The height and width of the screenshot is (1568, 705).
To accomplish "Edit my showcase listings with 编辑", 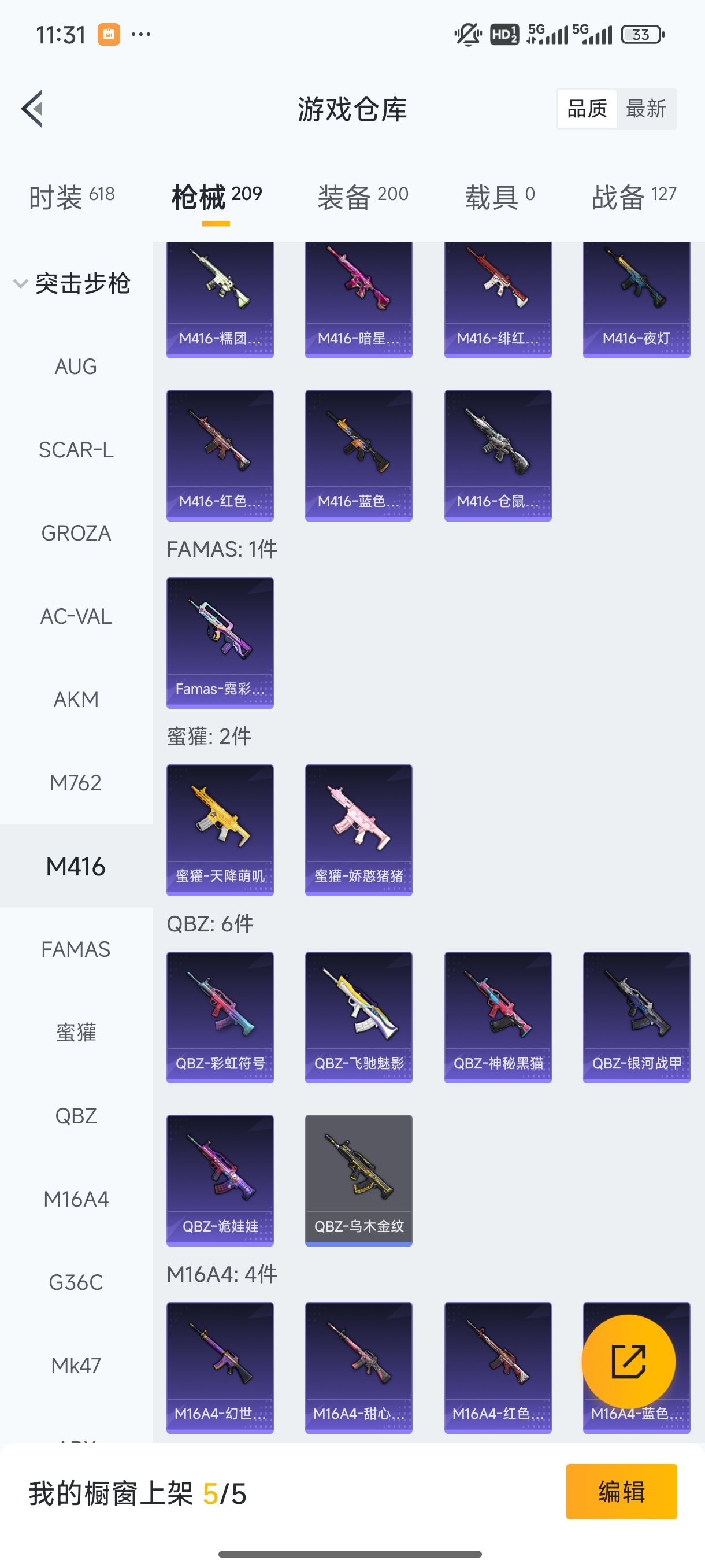I will point(621,1491).
